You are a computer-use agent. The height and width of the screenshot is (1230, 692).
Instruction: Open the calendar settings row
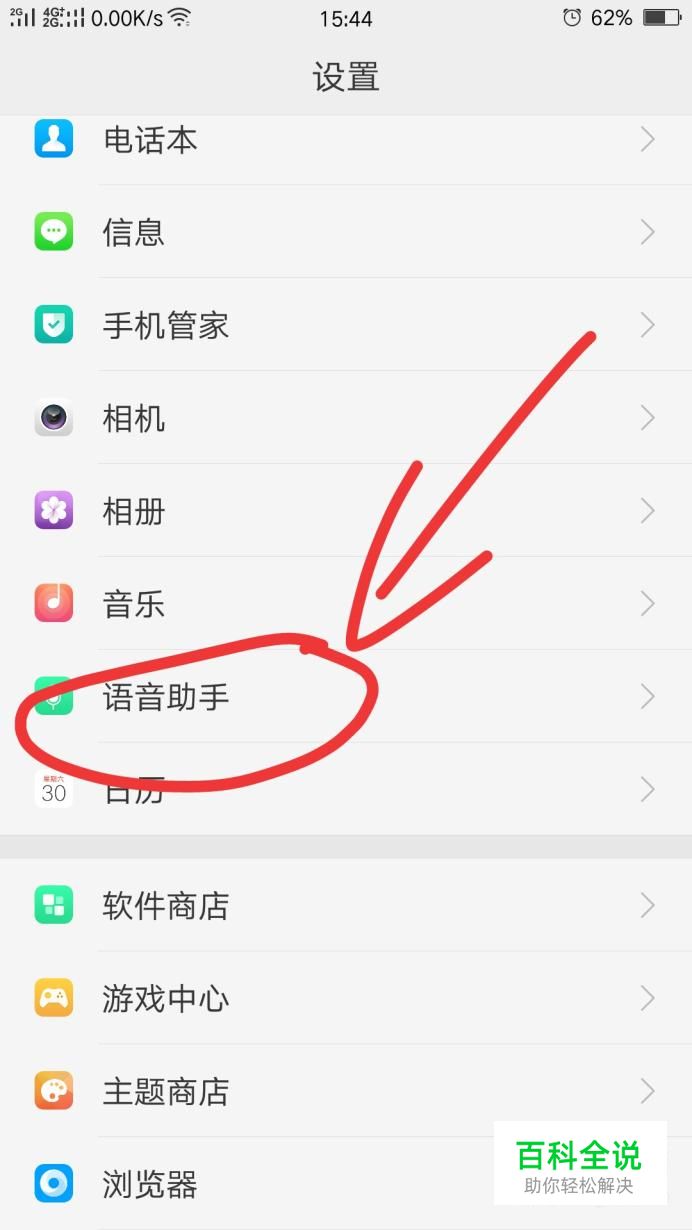point(346,790)
